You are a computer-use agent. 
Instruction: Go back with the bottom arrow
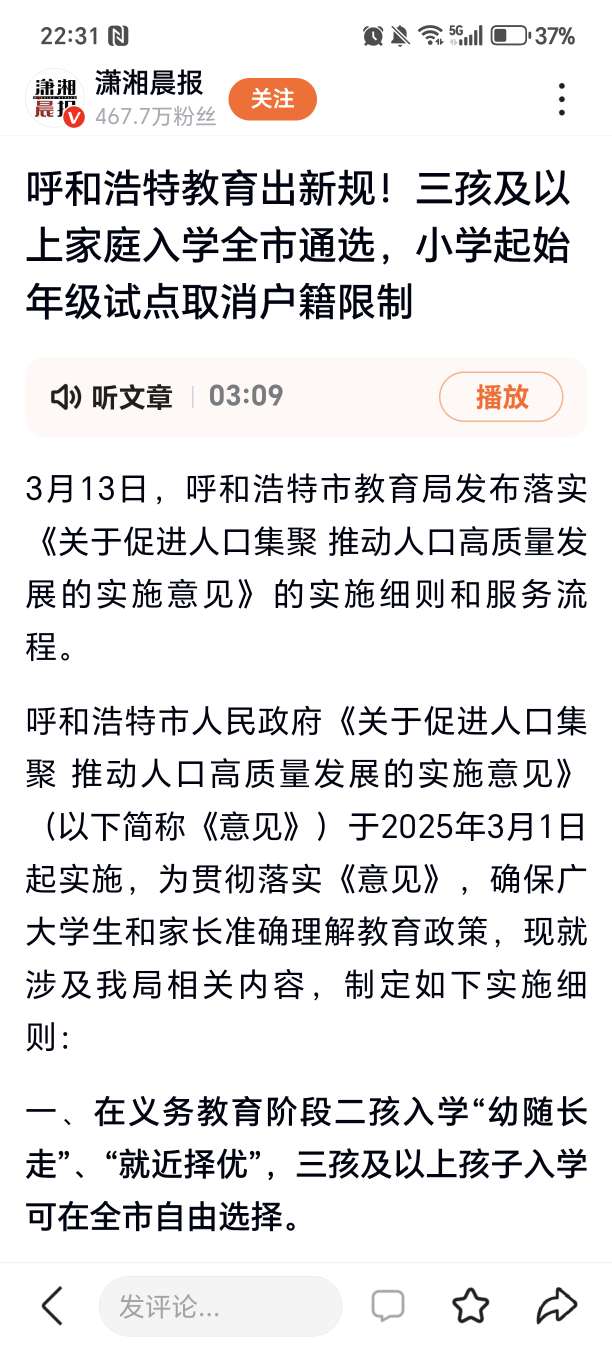(51, 1305)
